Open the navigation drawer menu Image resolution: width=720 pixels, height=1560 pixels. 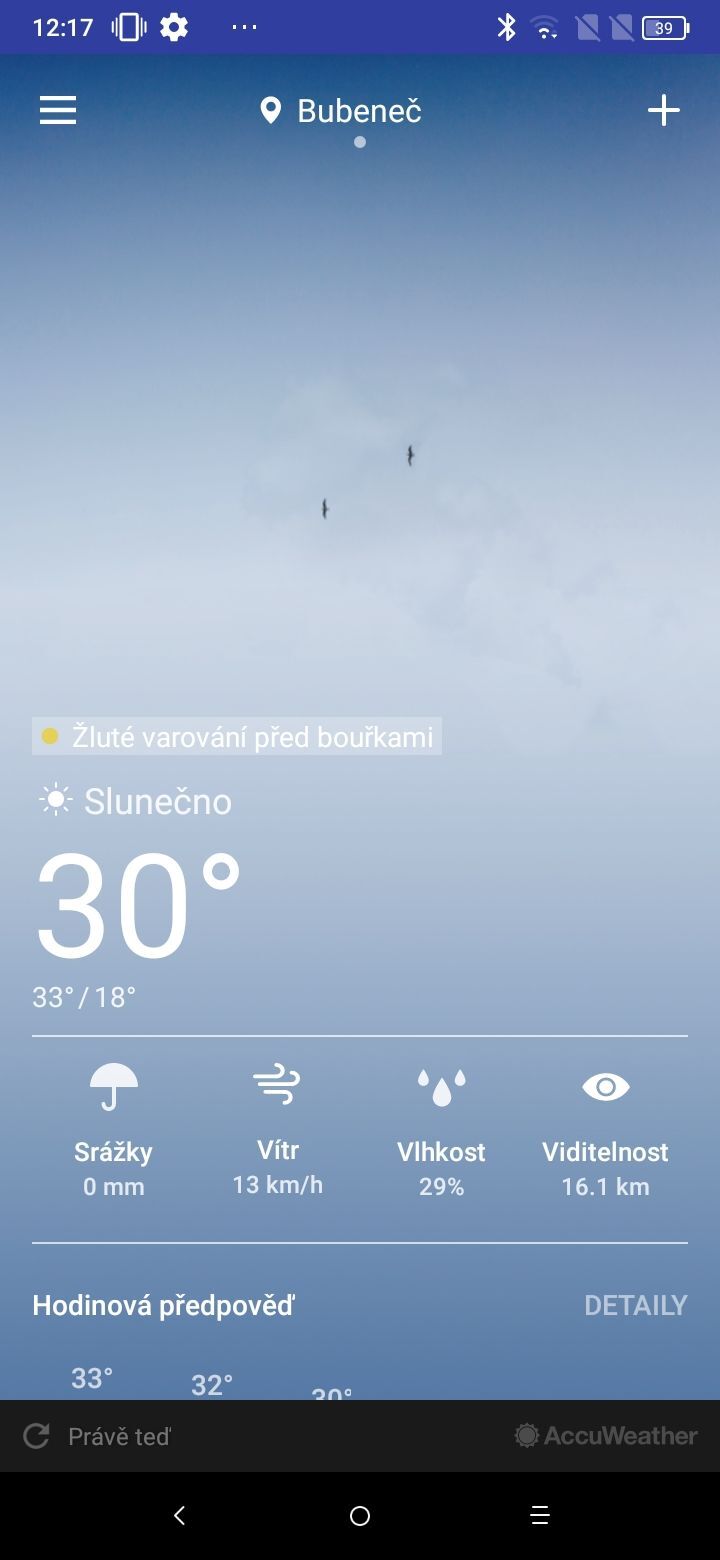[57, 110]
